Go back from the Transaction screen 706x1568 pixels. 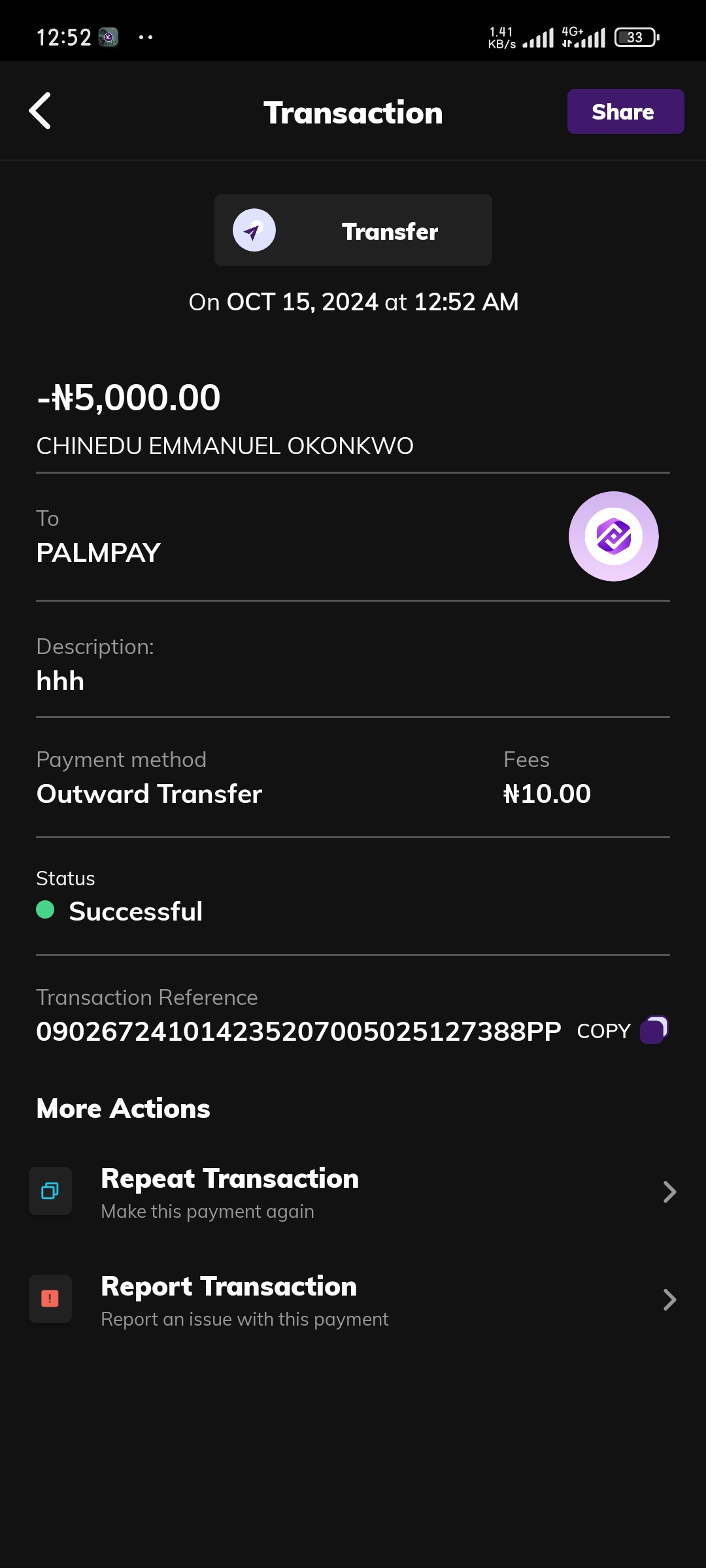[41, 111]
